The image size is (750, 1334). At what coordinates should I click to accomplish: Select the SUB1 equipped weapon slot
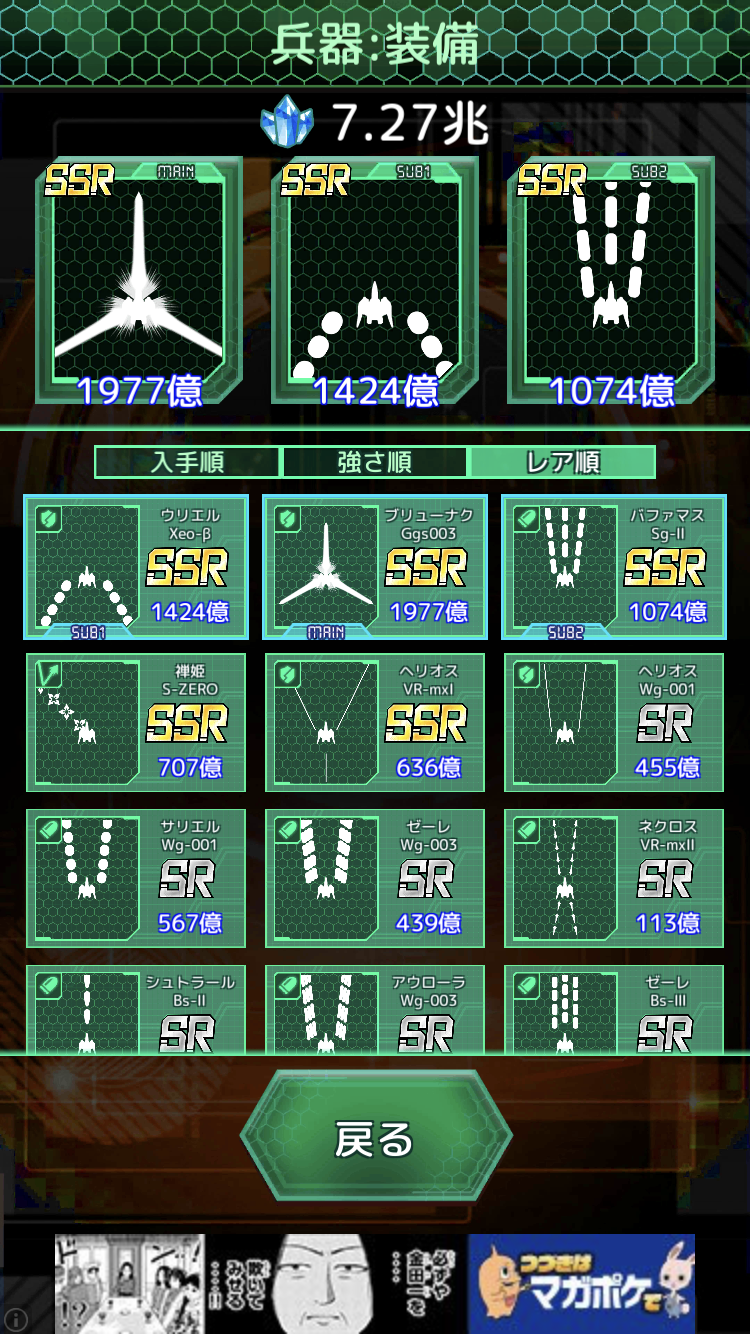pyautogui.click(x=375, y=280)
